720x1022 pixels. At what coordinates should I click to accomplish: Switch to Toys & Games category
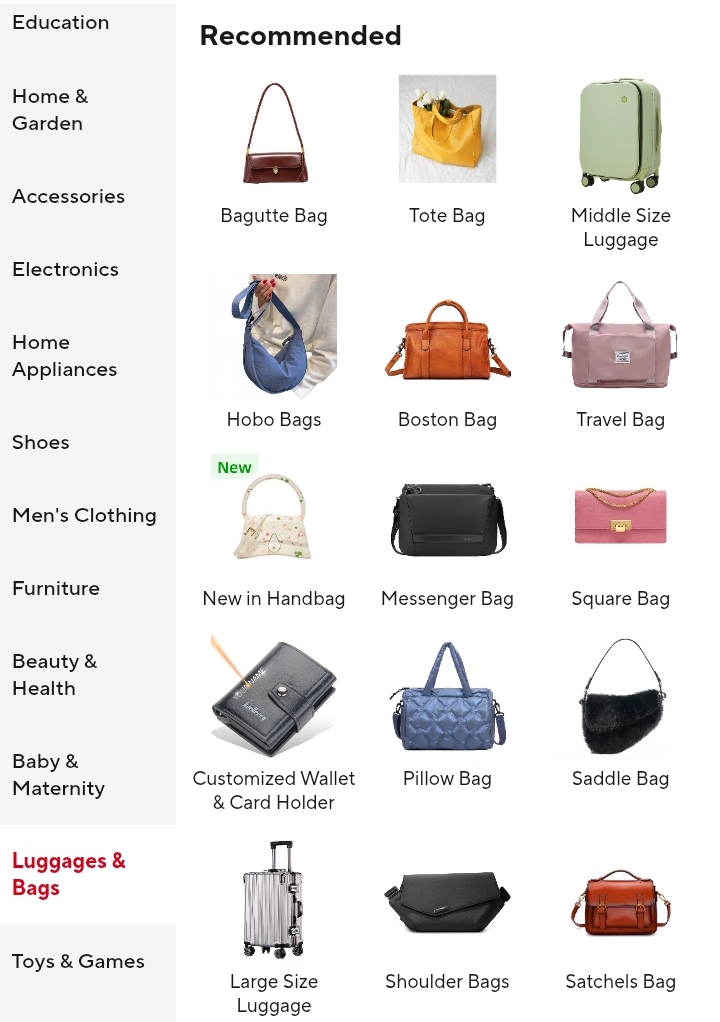tap(78, 961)
